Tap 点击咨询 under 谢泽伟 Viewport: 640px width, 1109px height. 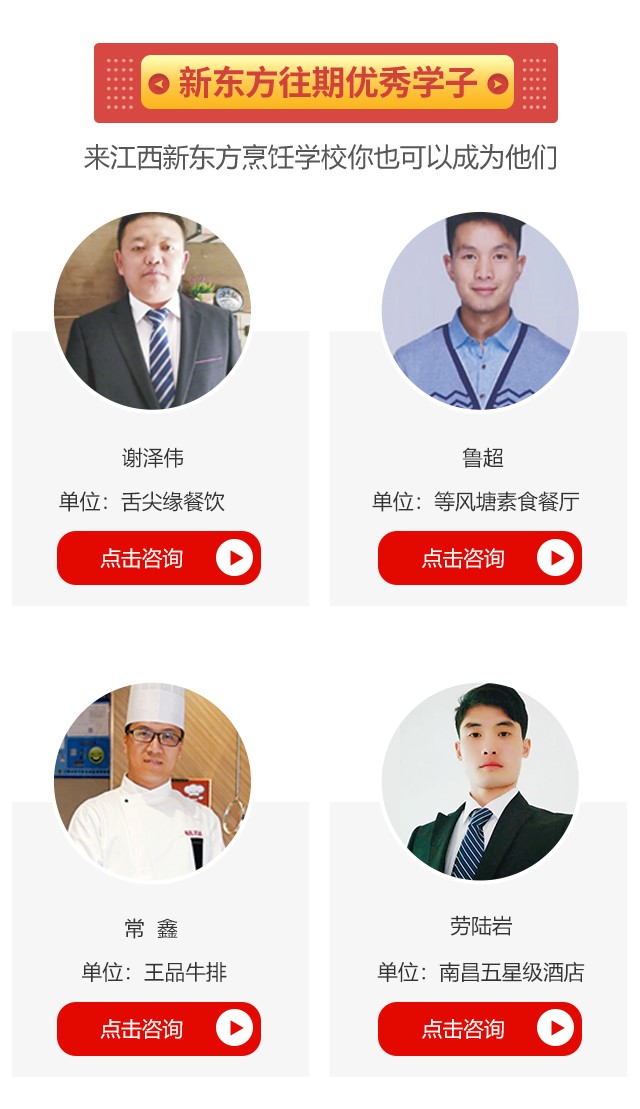[x=158, y=558]
